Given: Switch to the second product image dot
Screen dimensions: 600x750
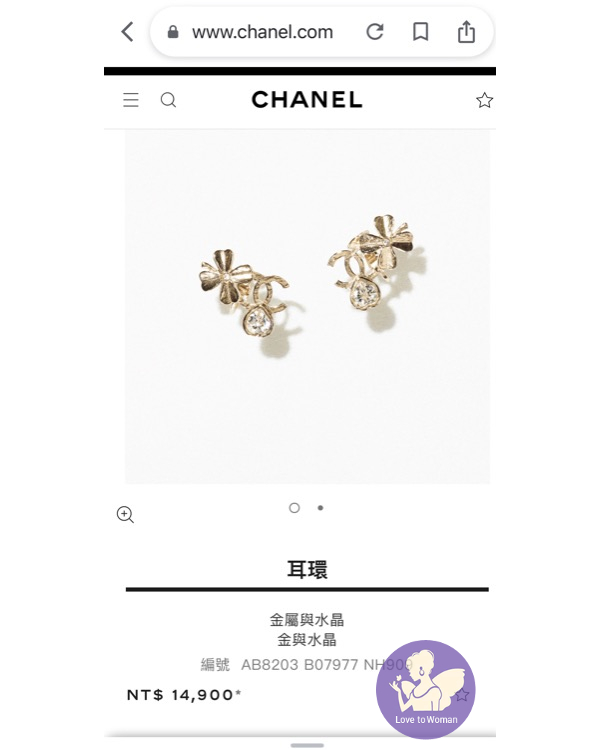Looking at the screenshot, I should (x=320, y=508).
